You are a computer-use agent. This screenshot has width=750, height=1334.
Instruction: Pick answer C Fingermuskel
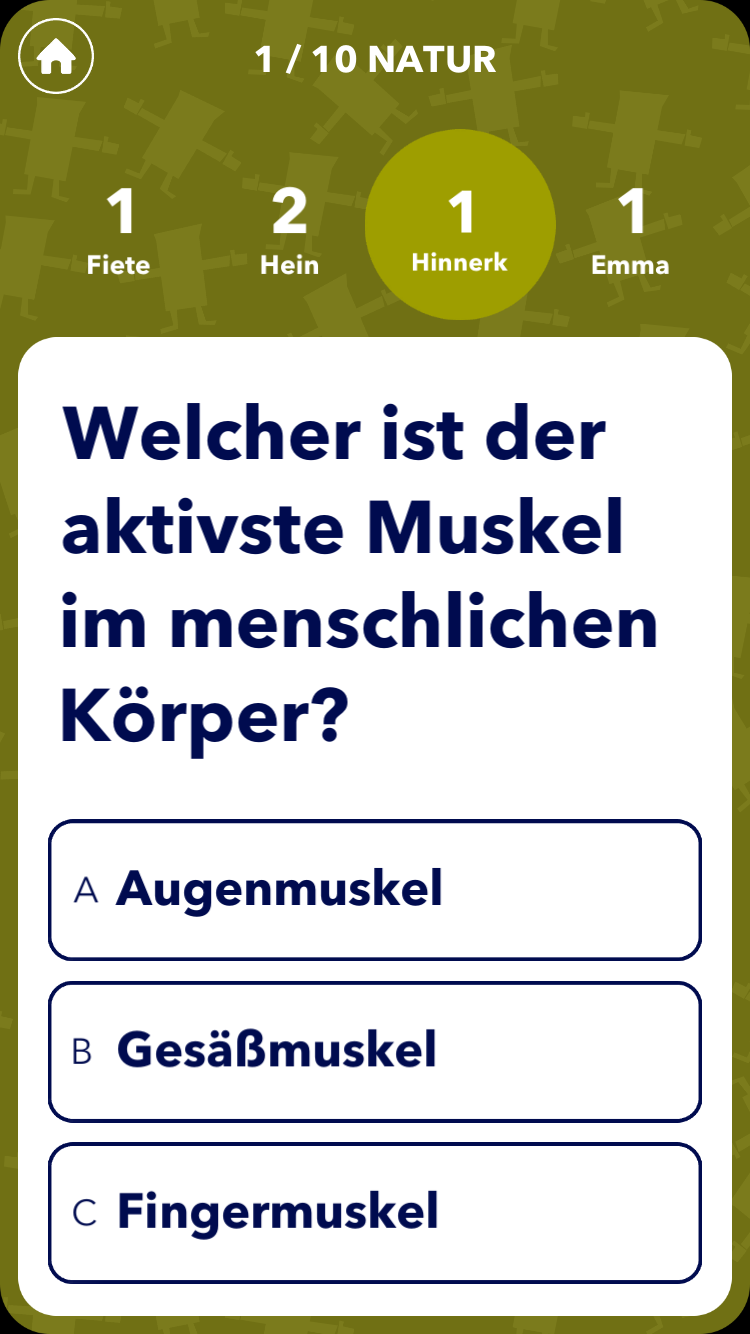pyautogui.click(x=375, y=1212)
